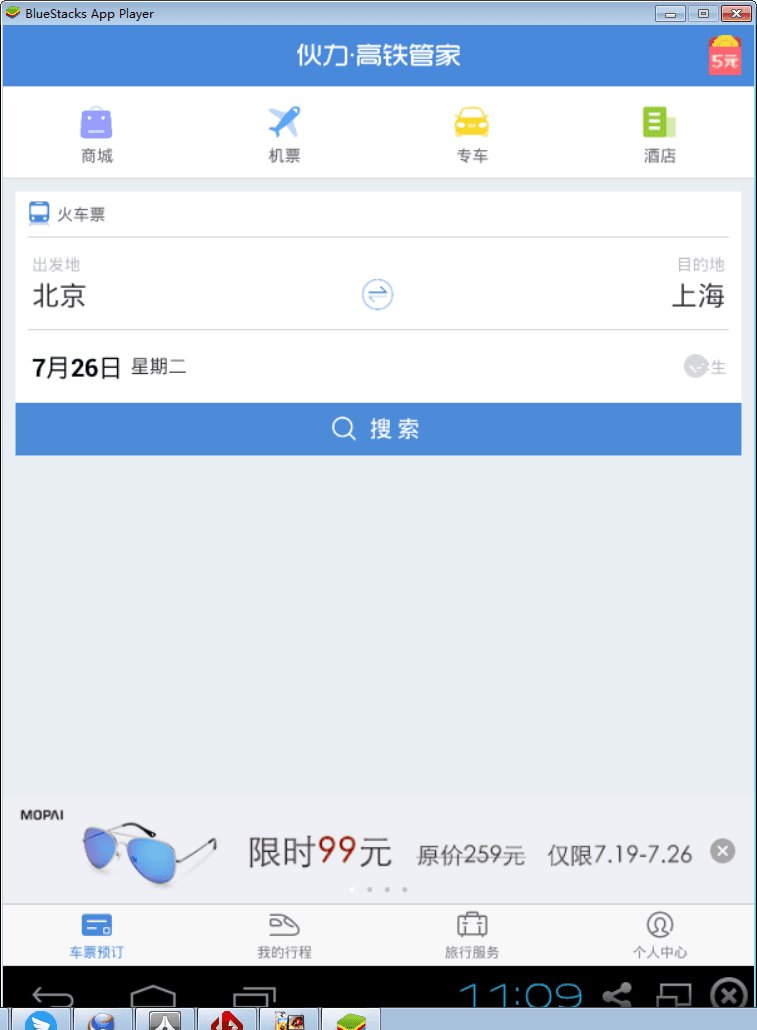Viewport: 757px width, 1030px height.
Task: Change departure city 北京
Action: (x=60, y=295)
